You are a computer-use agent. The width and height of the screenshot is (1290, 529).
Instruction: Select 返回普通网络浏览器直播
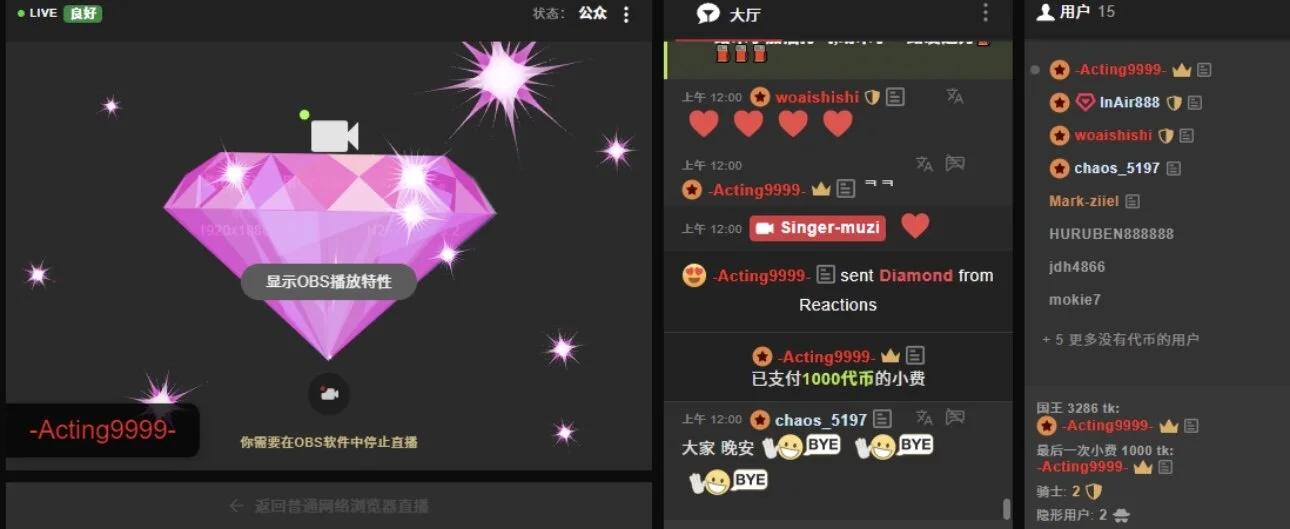(328, 506)
